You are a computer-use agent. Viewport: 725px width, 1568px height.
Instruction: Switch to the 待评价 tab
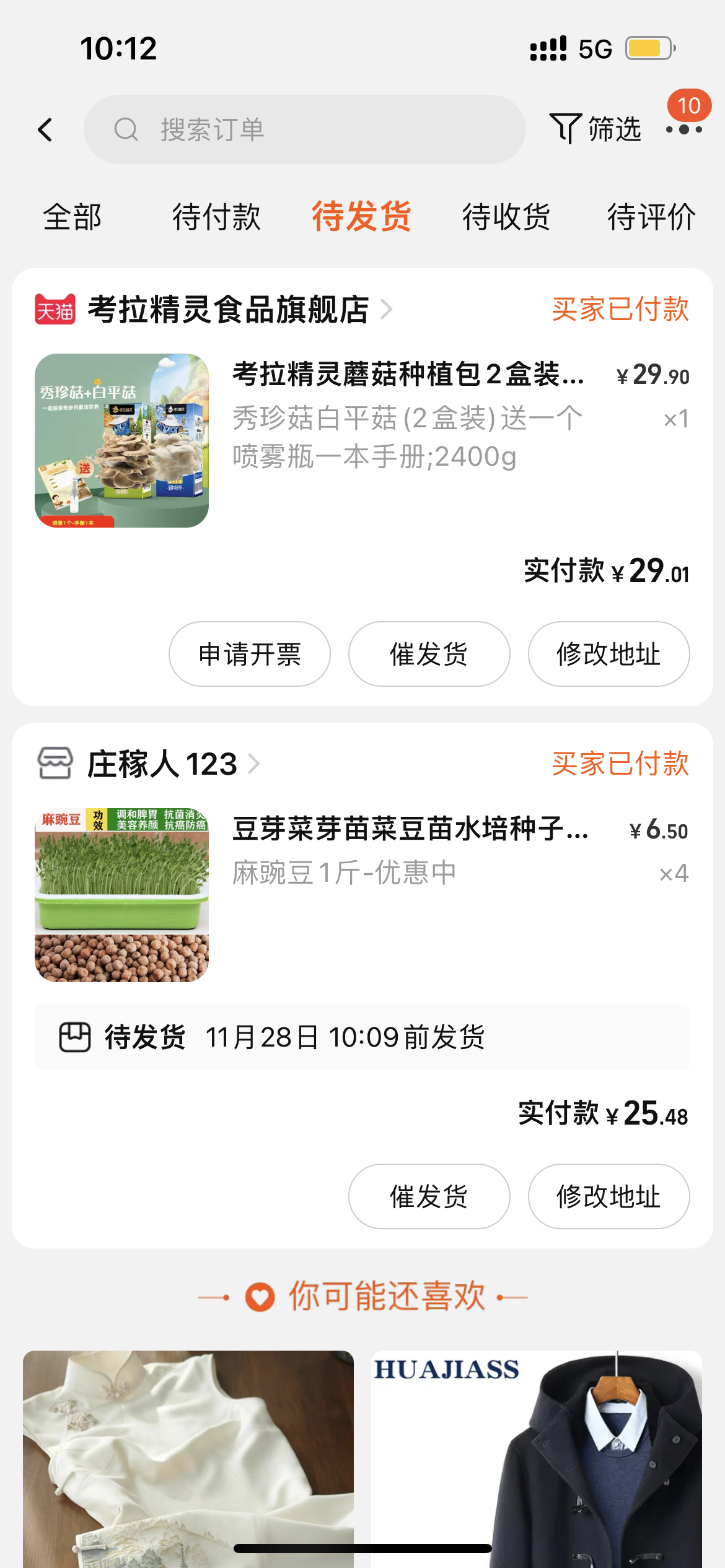pyautogui.click(x=651, y=217)
